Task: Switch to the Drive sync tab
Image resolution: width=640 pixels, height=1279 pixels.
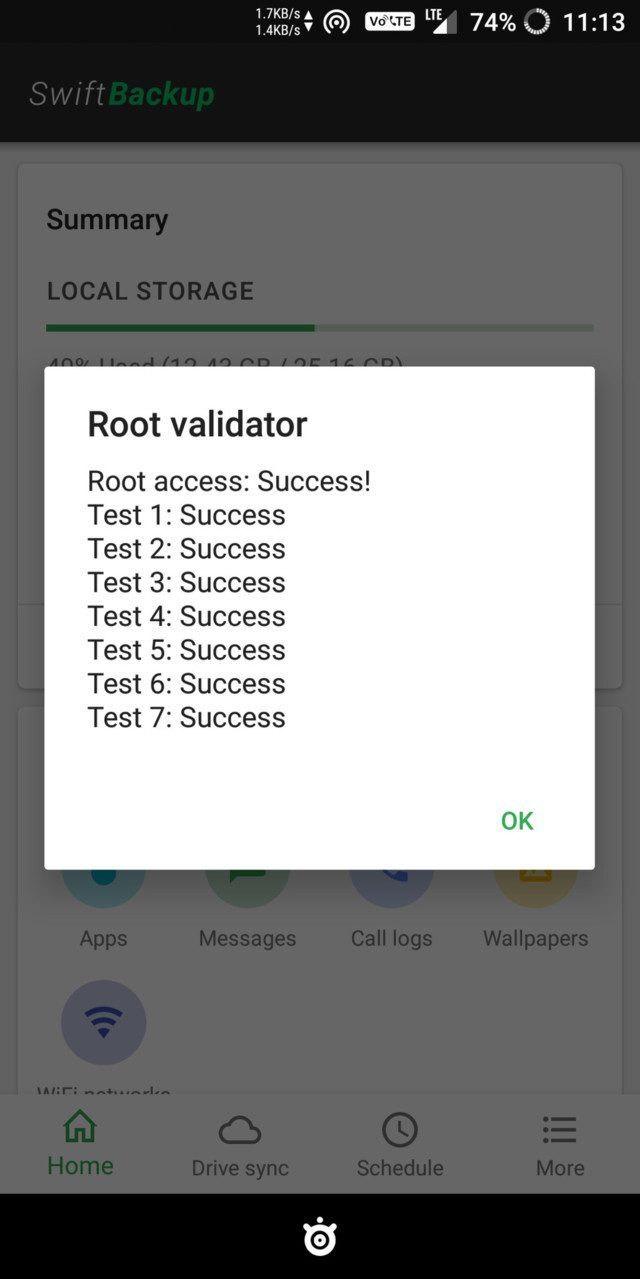Action: coord(240,1146)
